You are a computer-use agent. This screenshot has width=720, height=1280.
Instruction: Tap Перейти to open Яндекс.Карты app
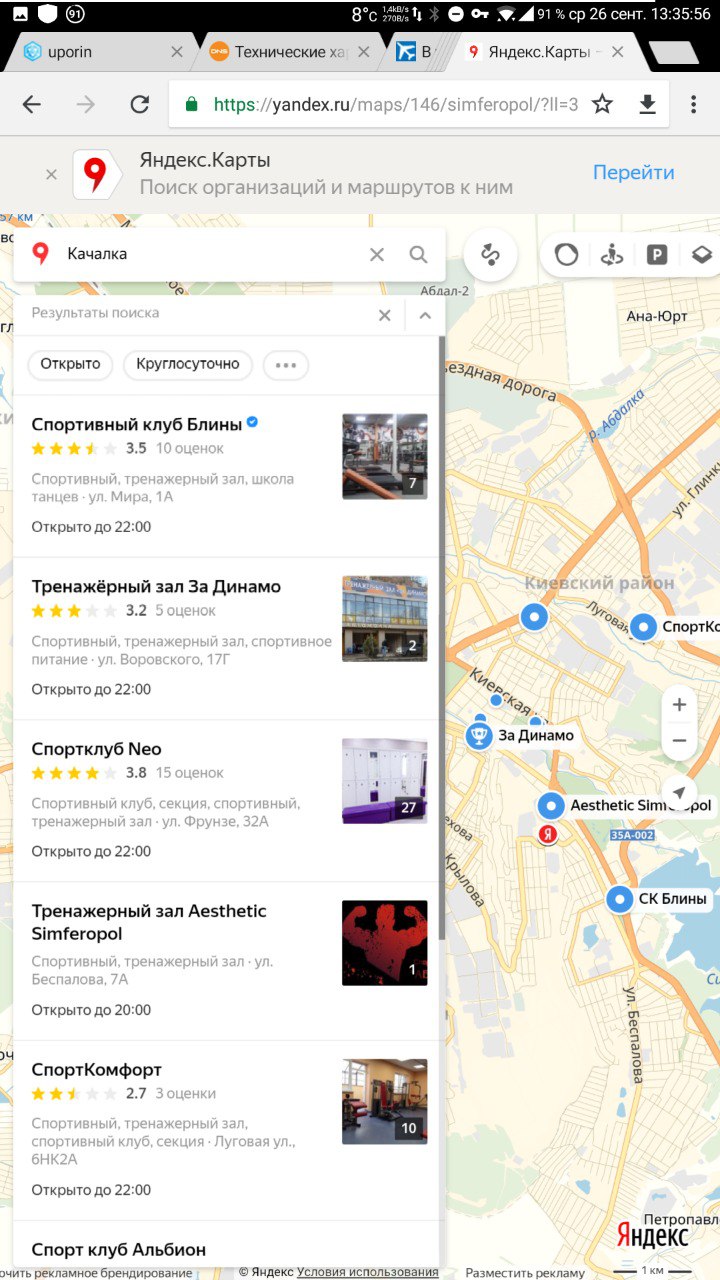633,172
